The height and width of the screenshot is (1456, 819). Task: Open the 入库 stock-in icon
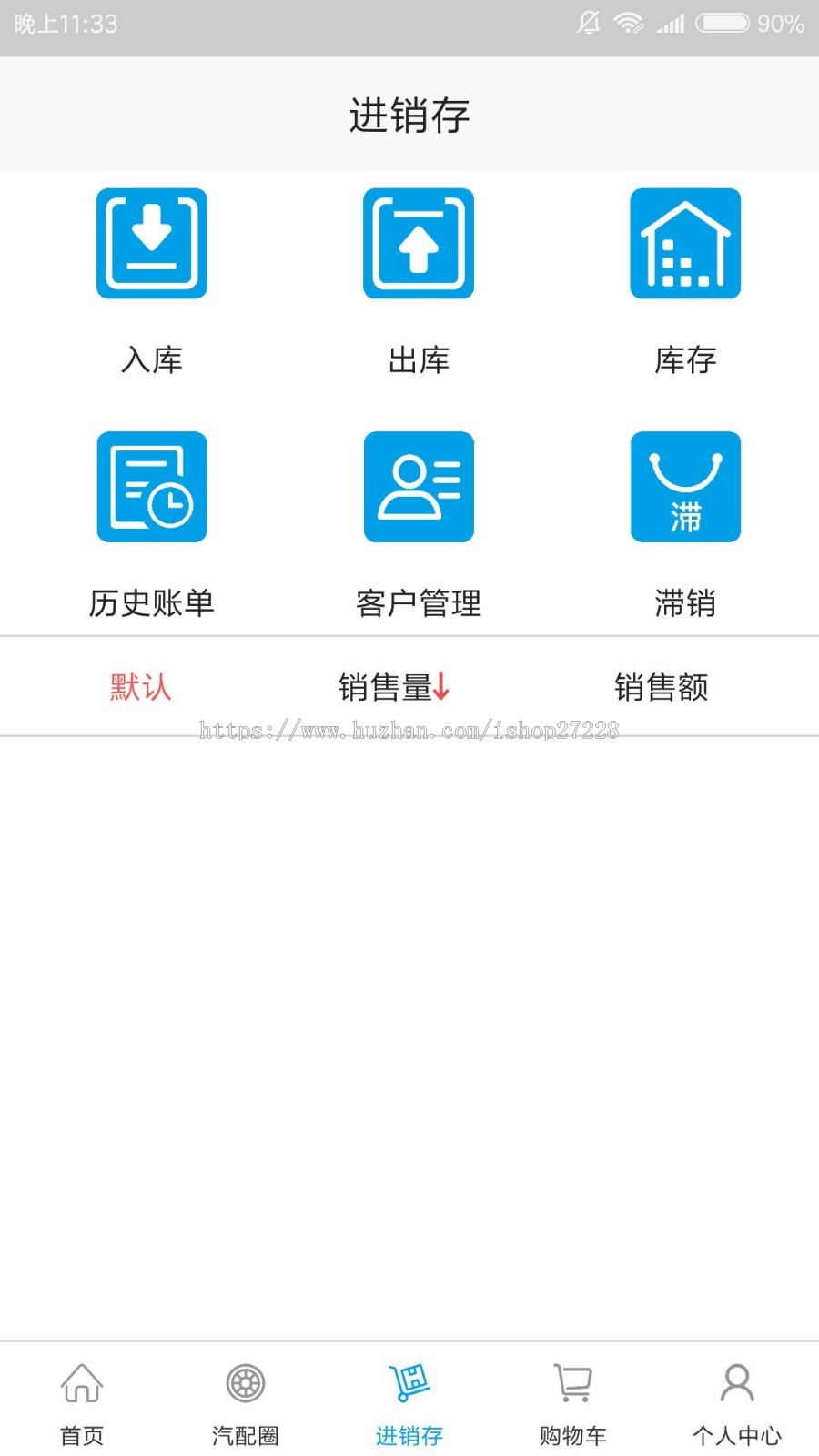(151, 243)
